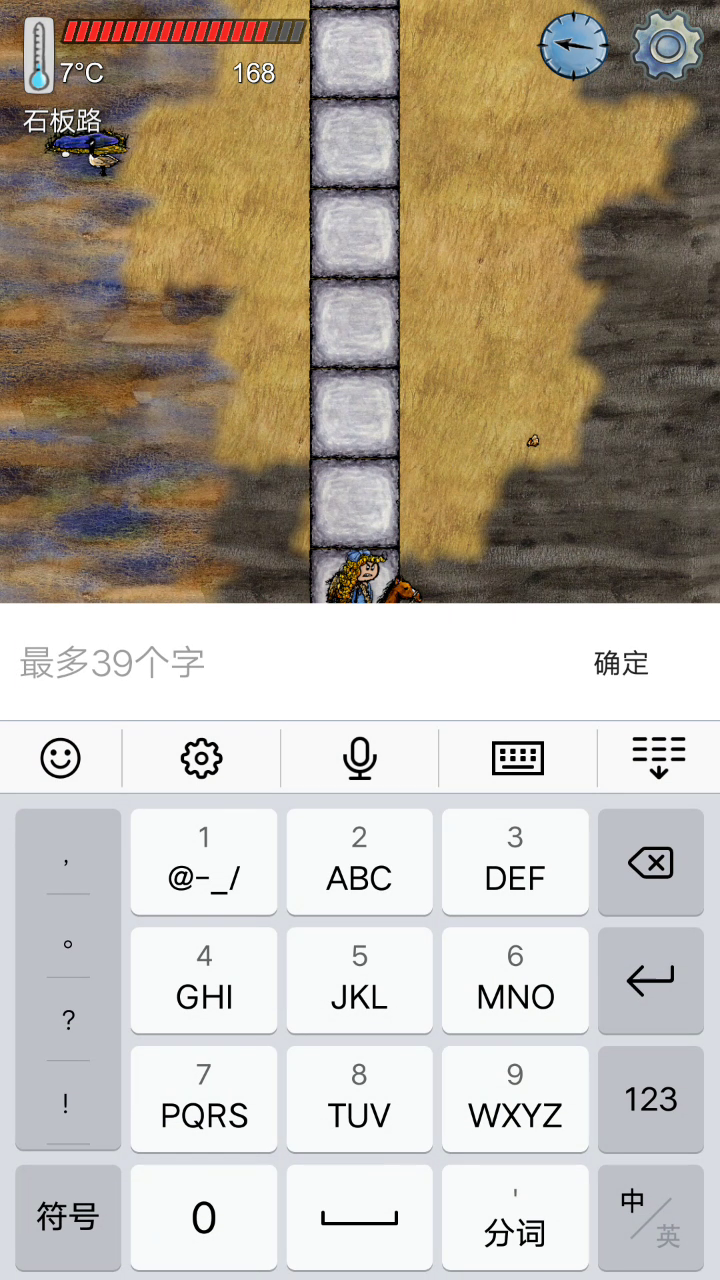Image resolution: width=720 pixels, height=1280 pixels.
Task: Open keyboard settings gear
Action: (x=201, y=758)
